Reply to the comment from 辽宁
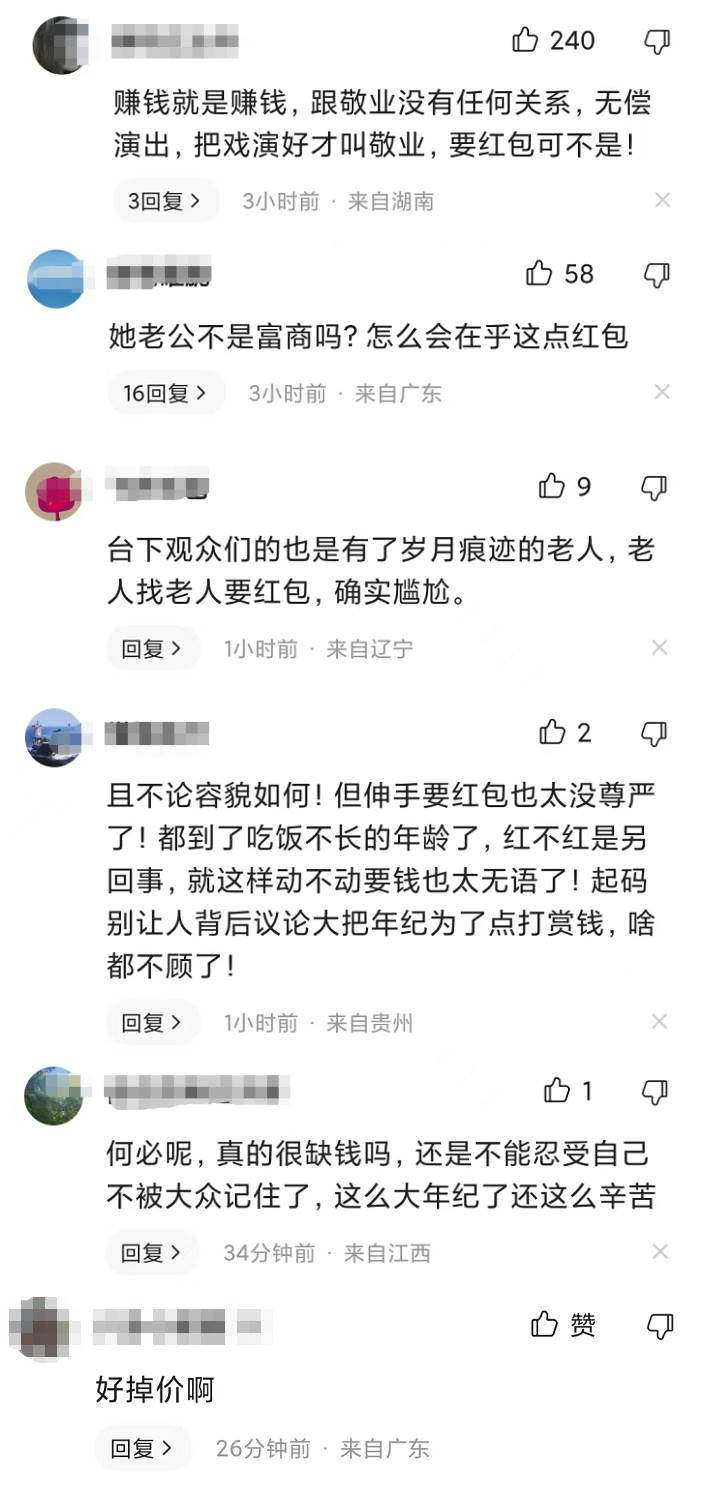The height and width of the screenshot is (1486, 705). [x=152, y=649]
